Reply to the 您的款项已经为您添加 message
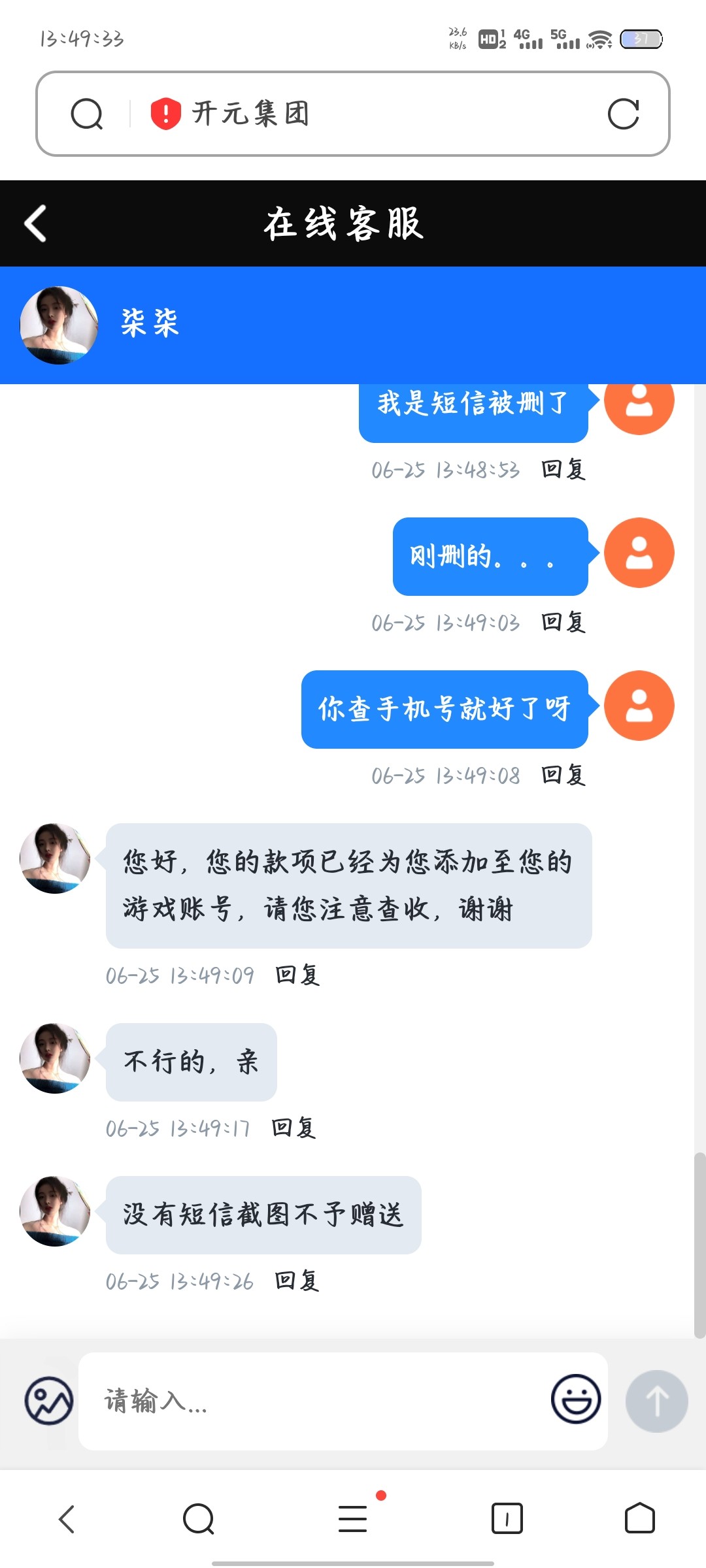The height and width of the screenshot is (1568, 706). point(297,975)
